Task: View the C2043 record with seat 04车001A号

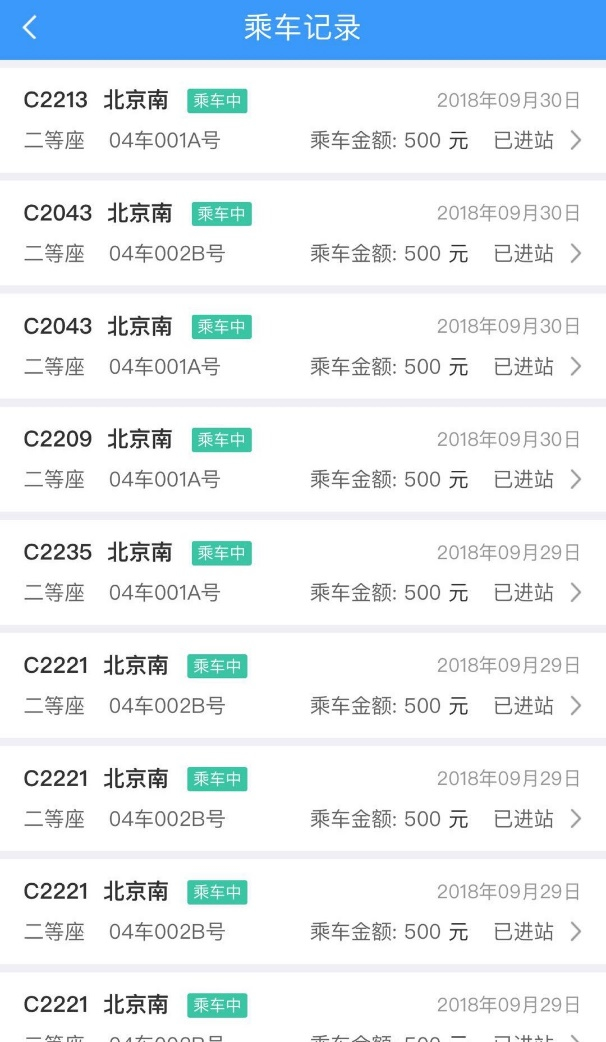Action: (302, 346)
